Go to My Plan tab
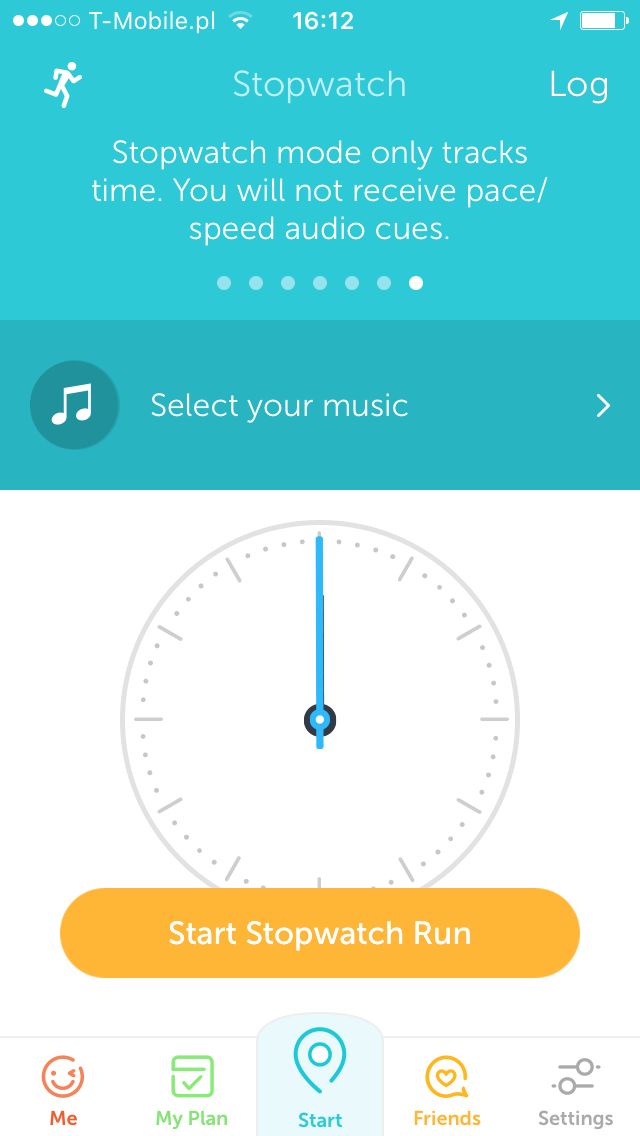The height and width of the screenshot is (1136, 640). [x=191, y=1089]
